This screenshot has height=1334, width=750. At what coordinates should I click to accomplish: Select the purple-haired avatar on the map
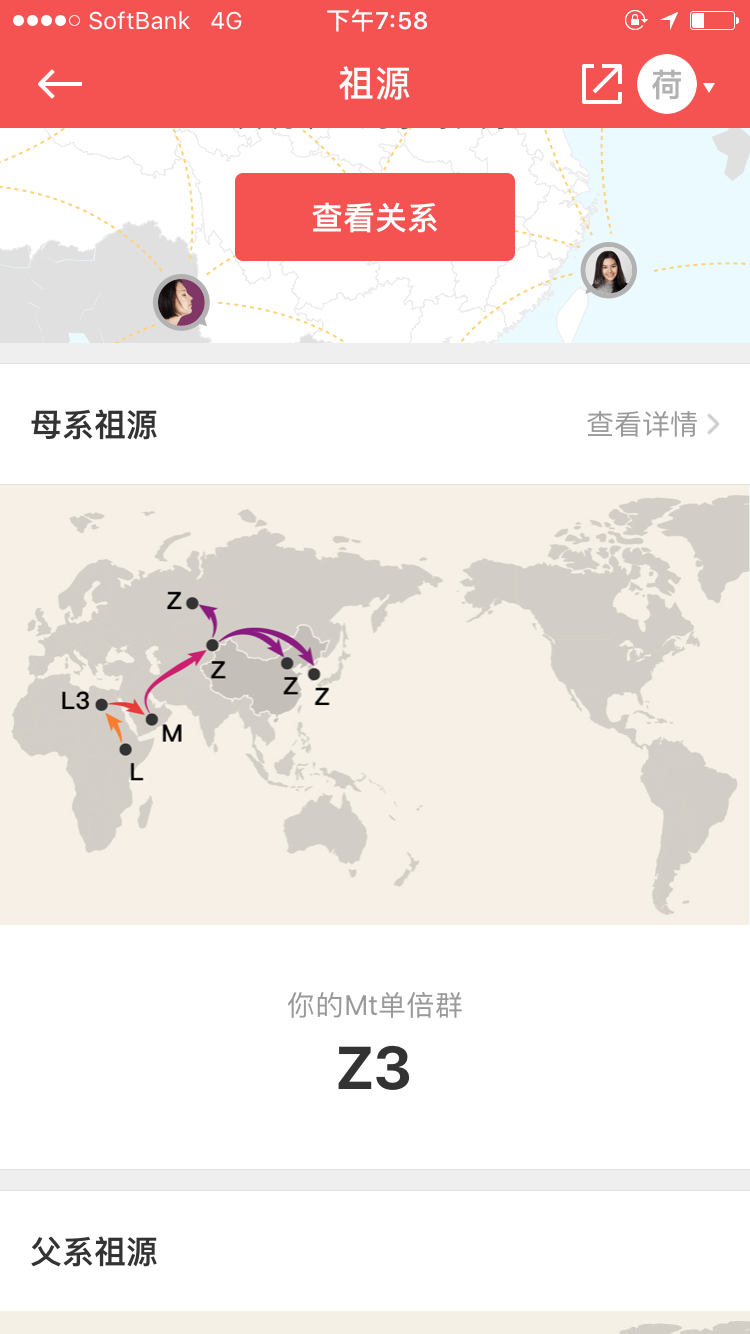[x=181, y=301]
